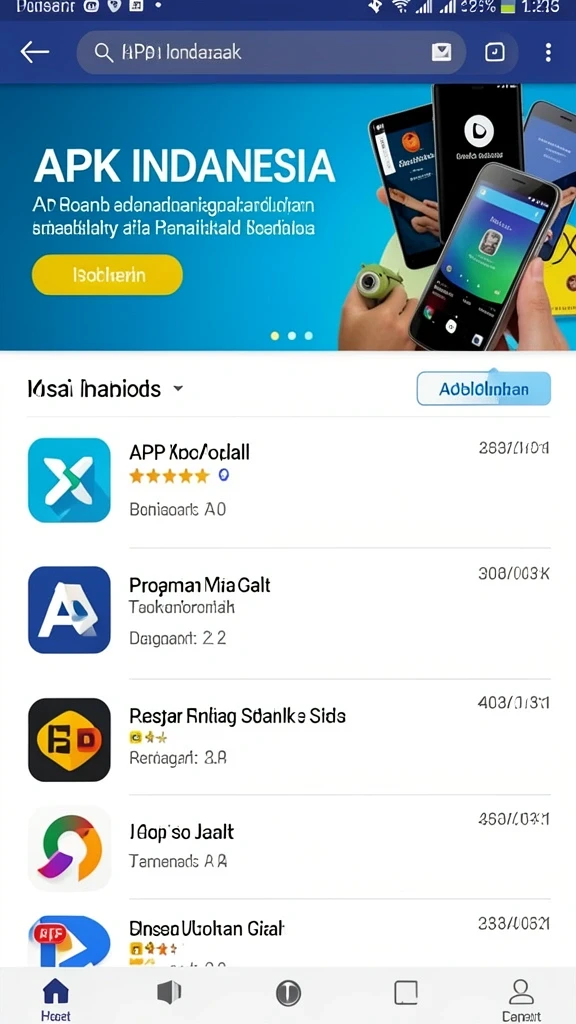Switch to the Home tab in the bottom bar

(x=56, y=998)
